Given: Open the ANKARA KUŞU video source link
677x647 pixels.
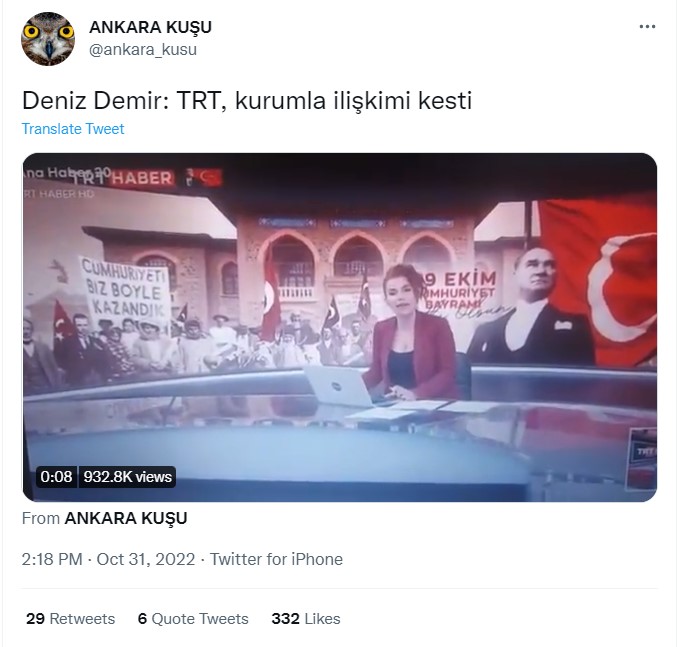Looking at the screenshot, I should 125,518.
